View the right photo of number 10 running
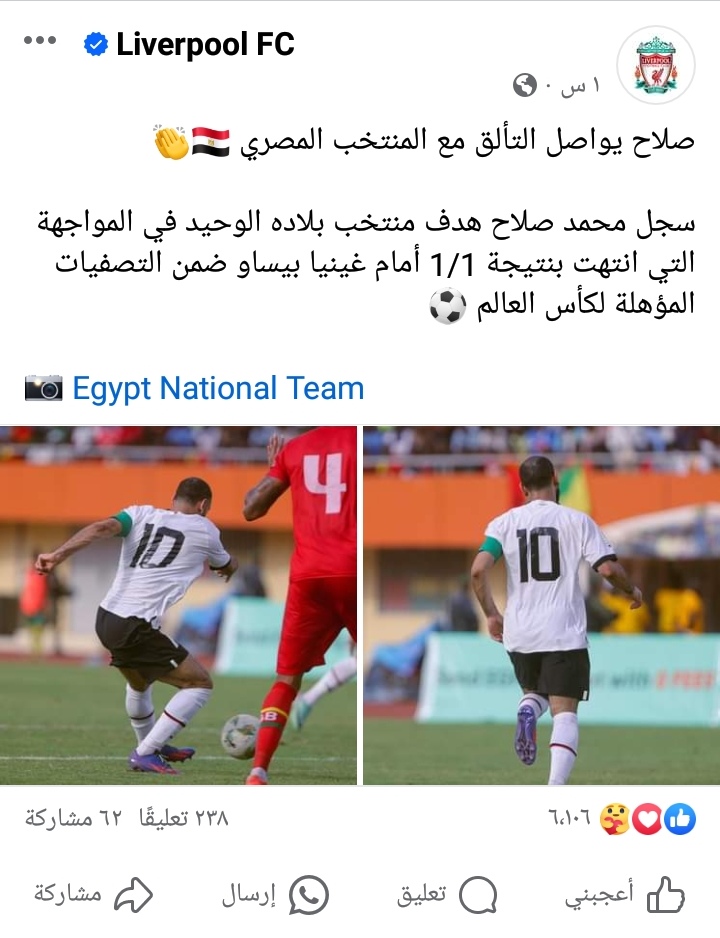Screen dimensions: 720x938 point(541,605)
